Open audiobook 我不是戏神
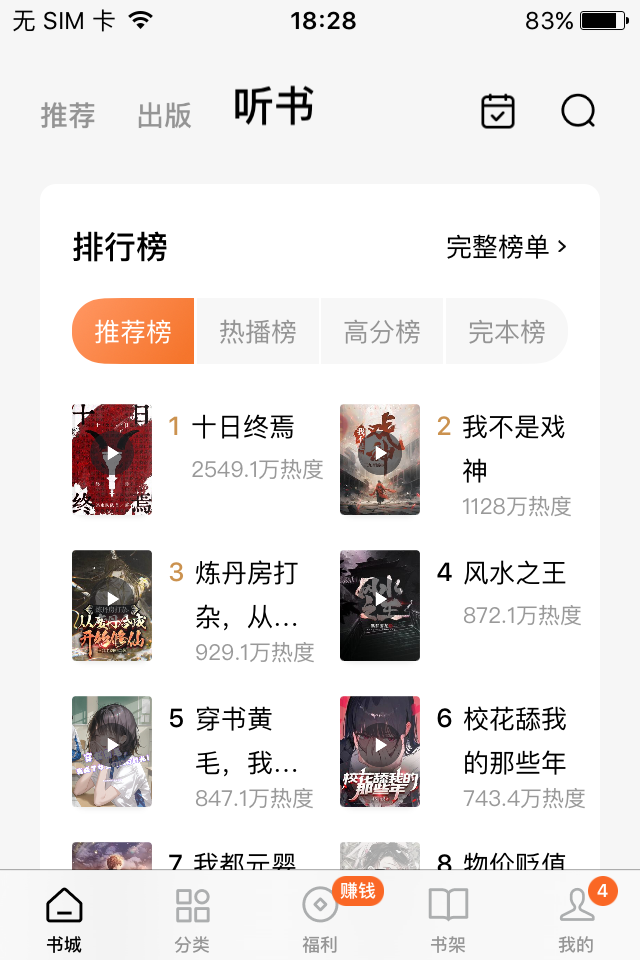640x960 pixels. (513, 428)
